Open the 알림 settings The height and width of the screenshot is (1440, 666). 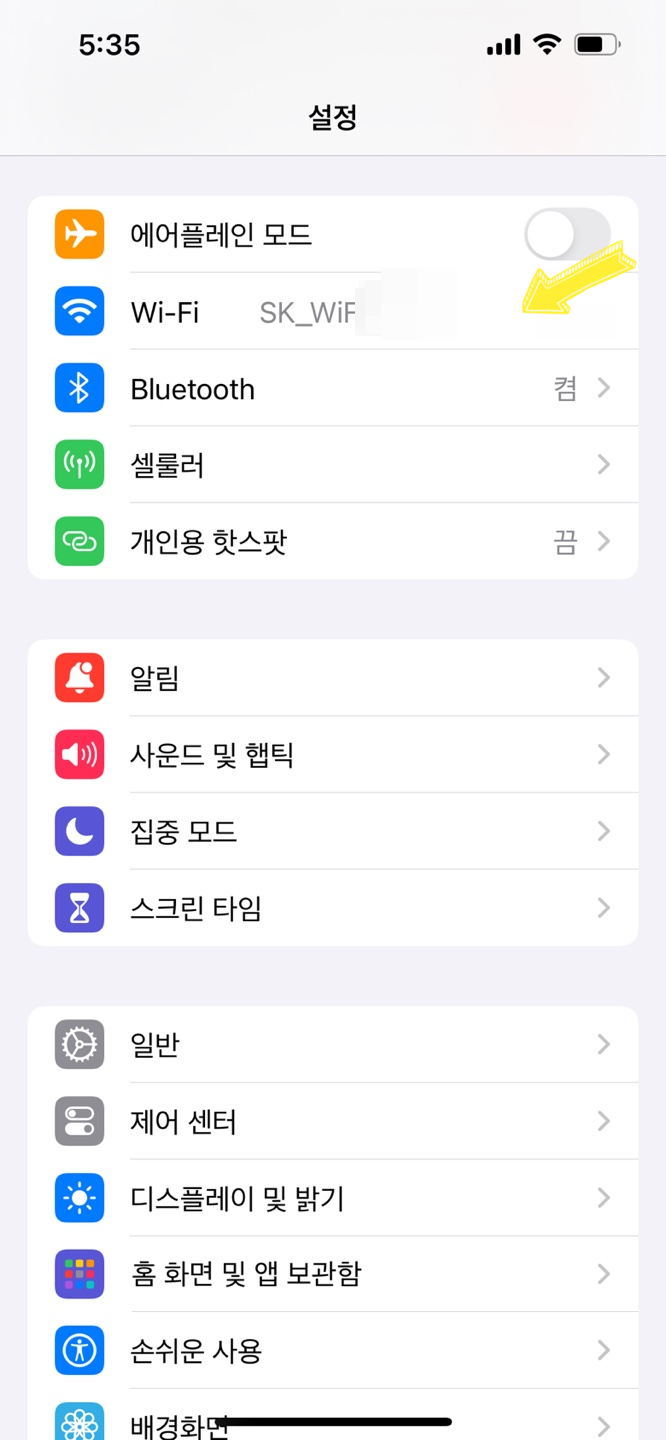coord(333,678)
